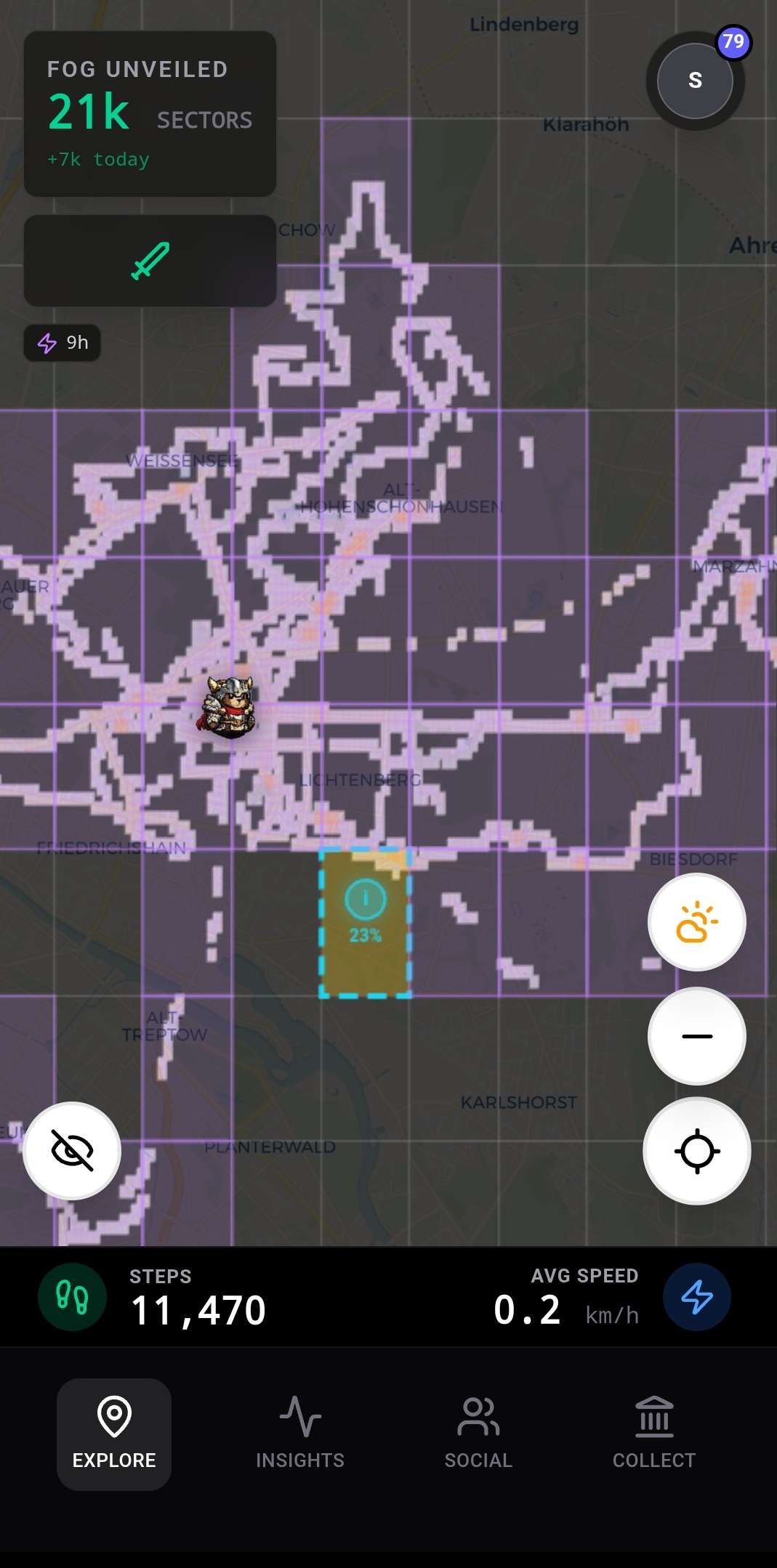Open the Collect section
The width and height of the screenshot is (777, 1568).
[x=653, y=1432]
